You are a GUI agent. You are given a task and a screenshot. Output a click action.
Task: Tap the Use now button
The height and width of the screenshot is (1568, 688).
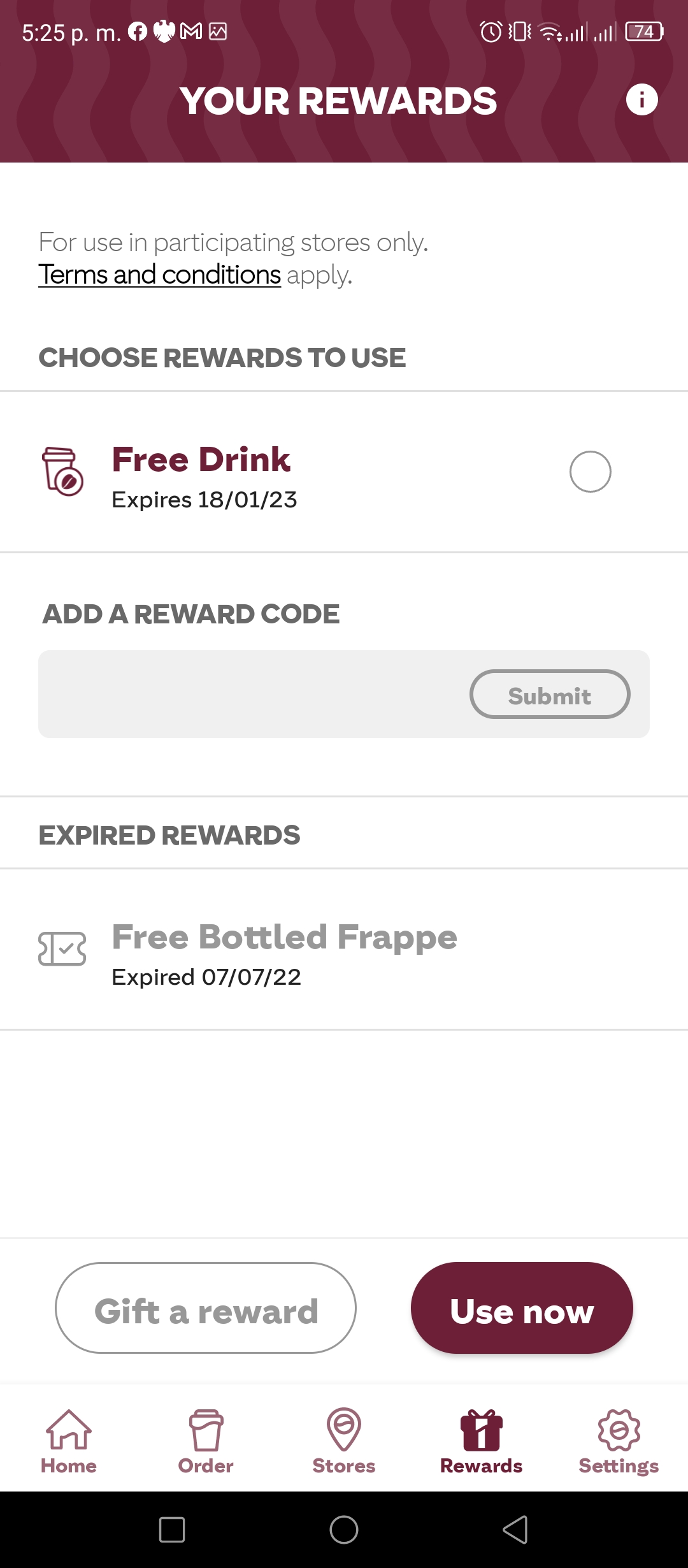(522, 1308)
